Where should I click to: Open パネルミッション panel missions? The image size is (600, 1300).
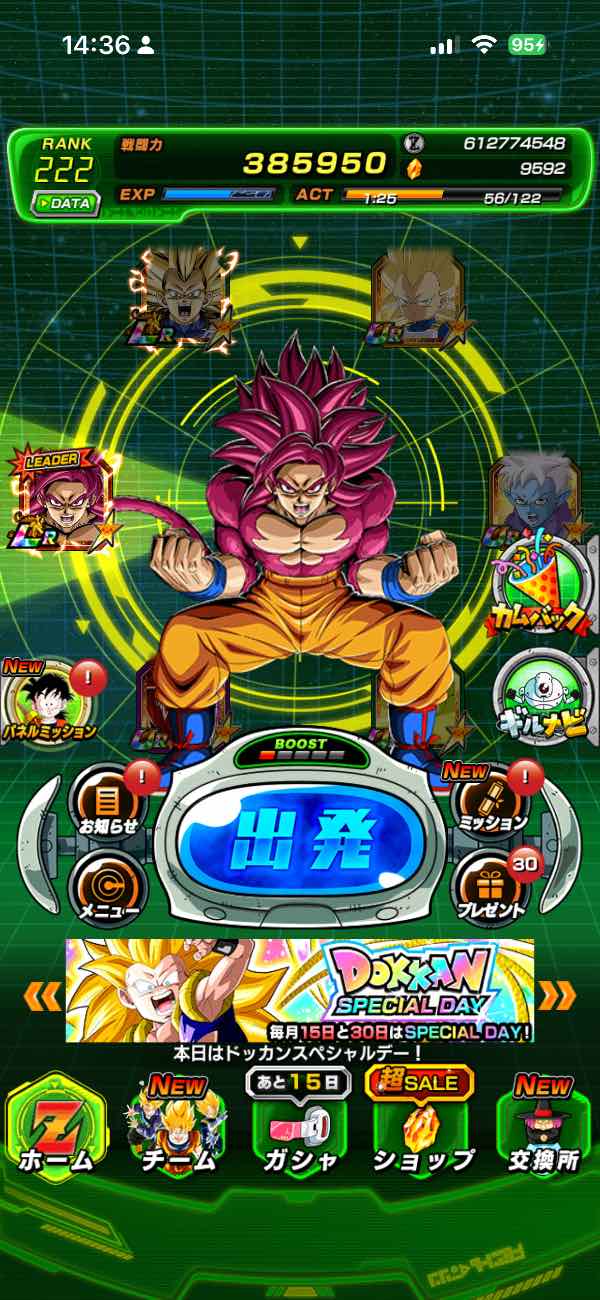[x=50, y=702]
